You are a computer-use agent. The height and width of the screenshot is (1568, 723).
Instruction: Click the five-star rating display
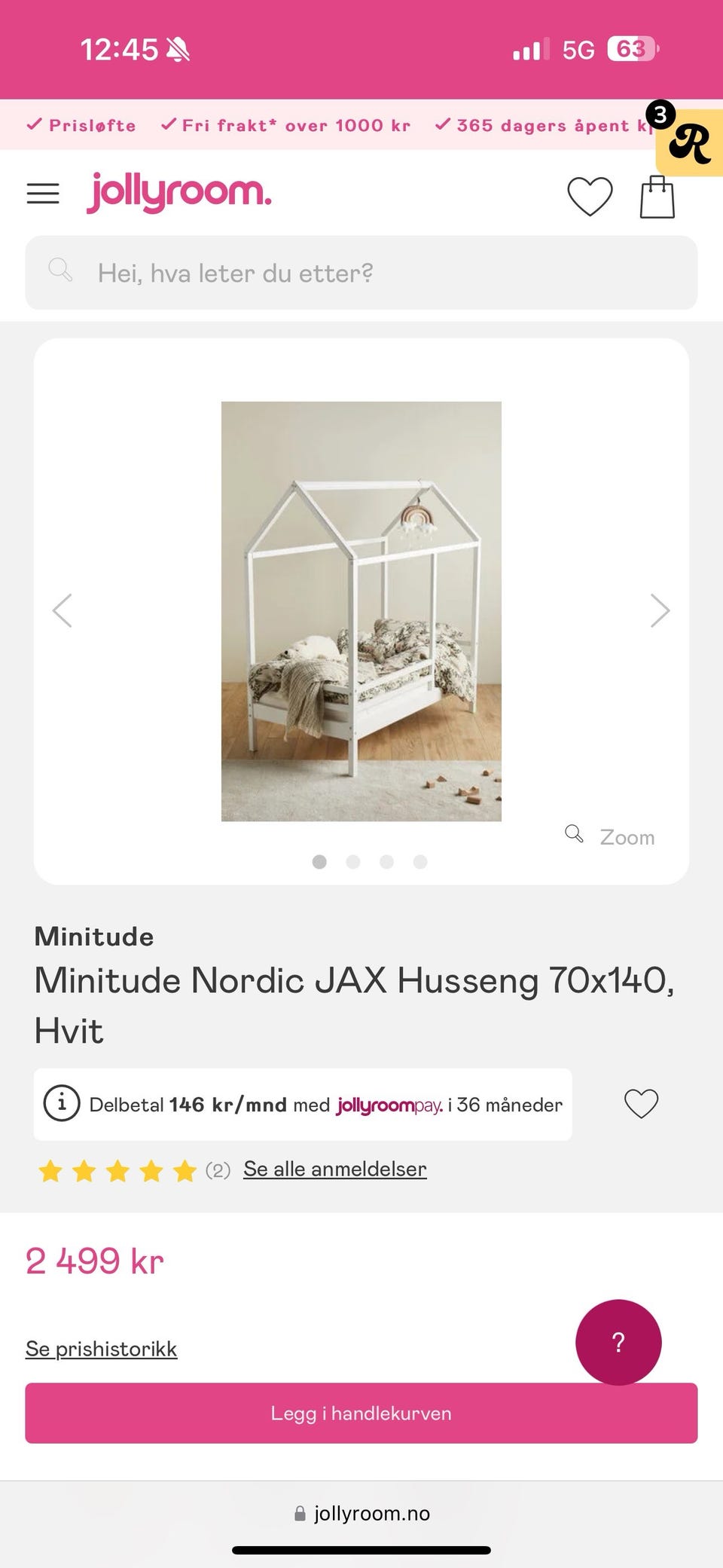[x=117, y=1169]
